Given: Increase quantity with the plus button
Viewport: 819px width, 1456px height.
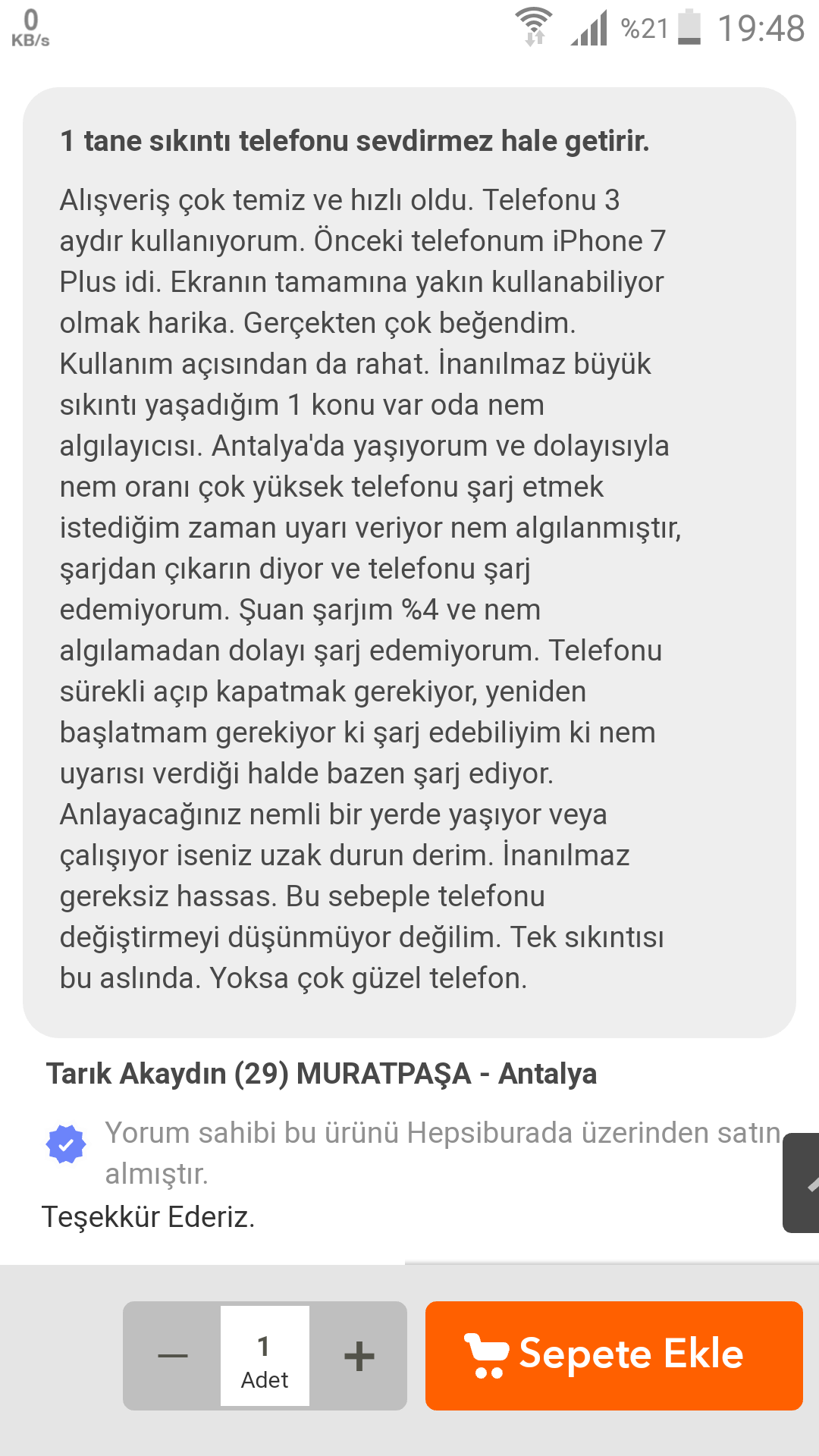Looking at the screenshot, I should coord(359,1356).
